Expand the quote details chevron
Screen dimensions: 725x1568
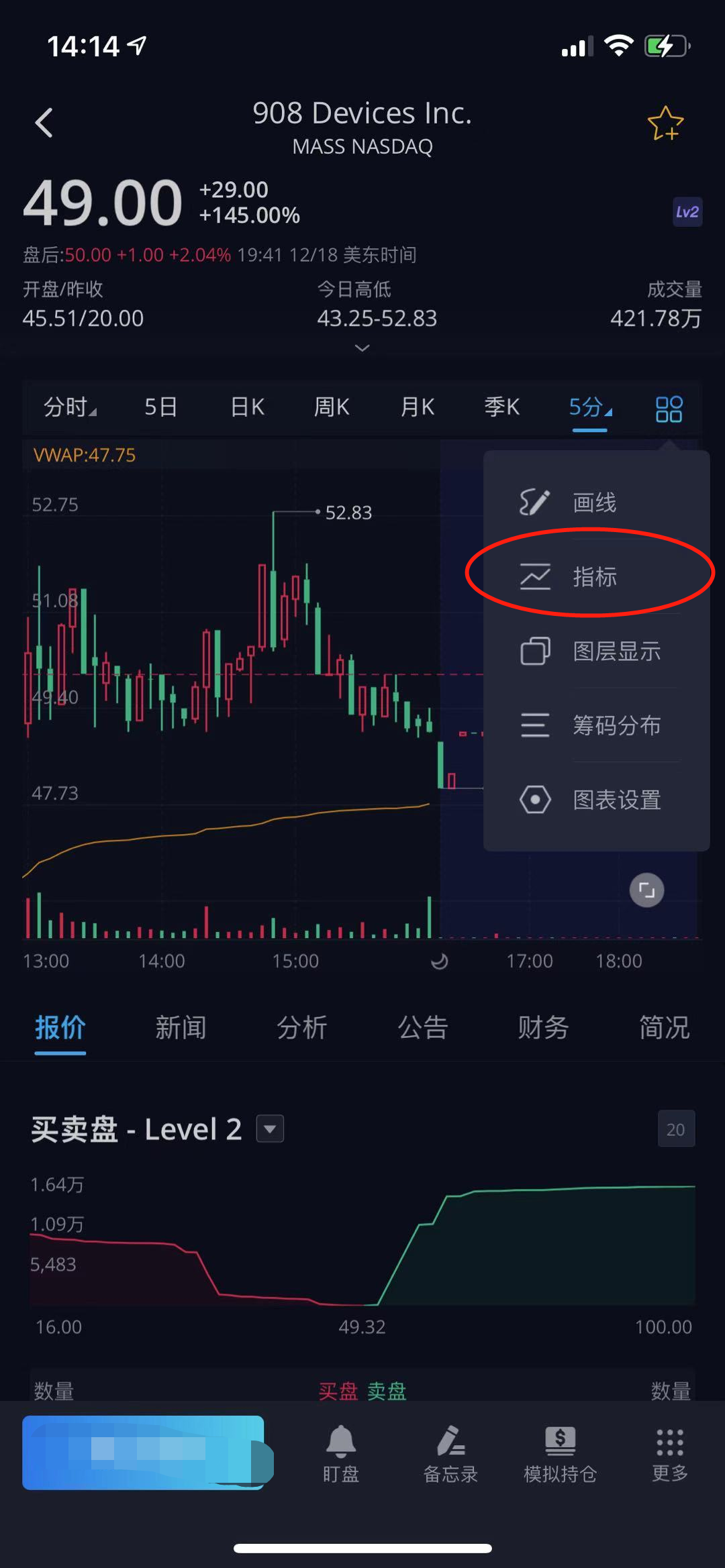362,348
